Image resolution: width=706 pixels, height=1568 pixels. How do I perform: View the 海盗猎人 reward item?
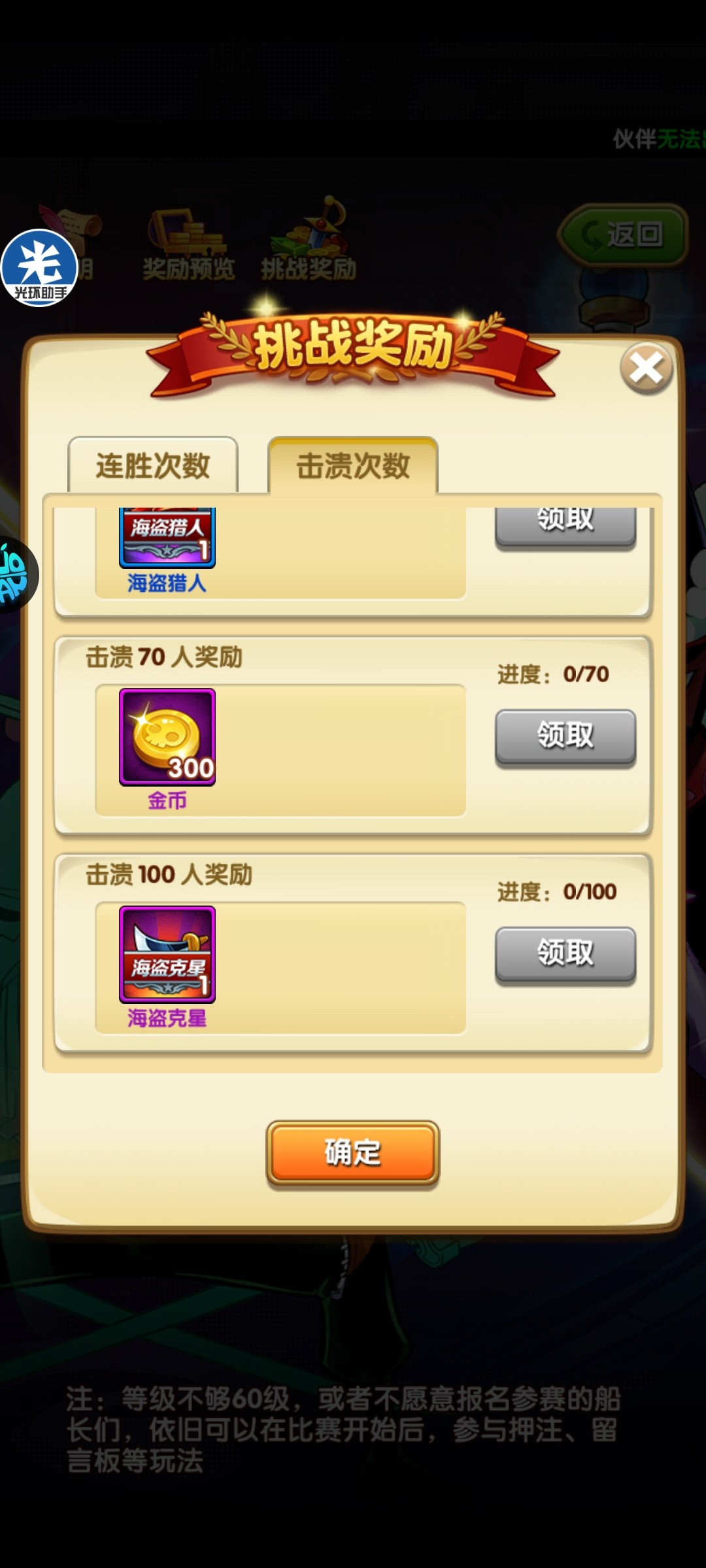167,537
